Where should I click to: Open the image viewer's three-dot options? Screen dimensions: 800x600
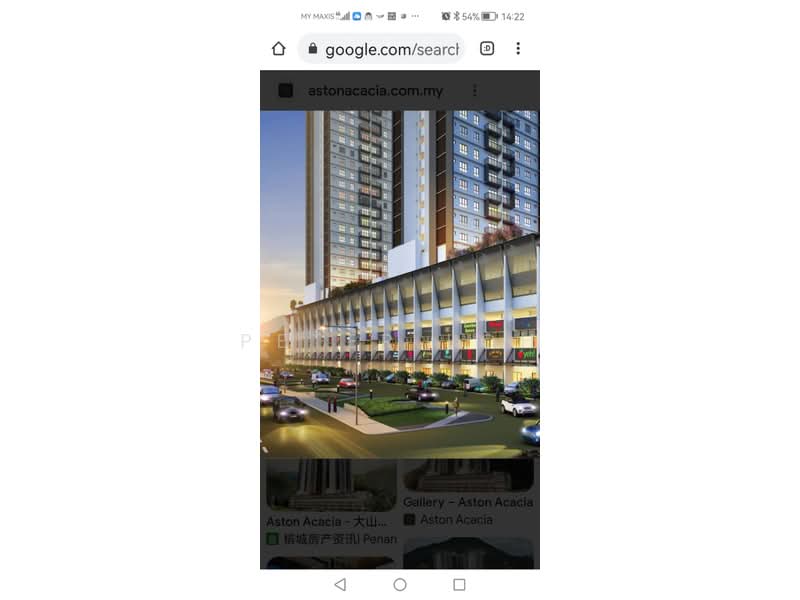(474, 90)
